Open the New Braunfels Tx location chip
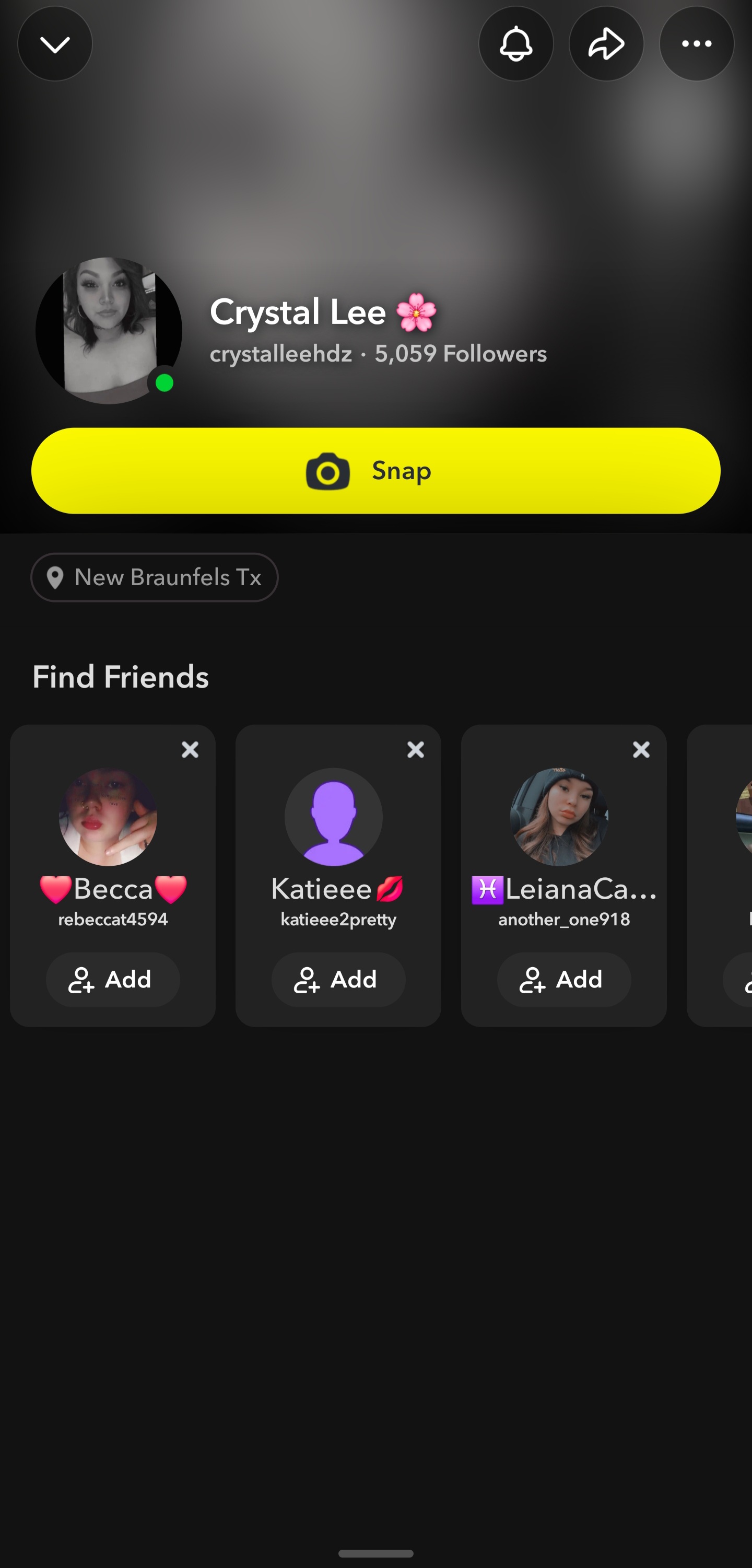This screenshot has height=1568, width=752. coord(155,577)
